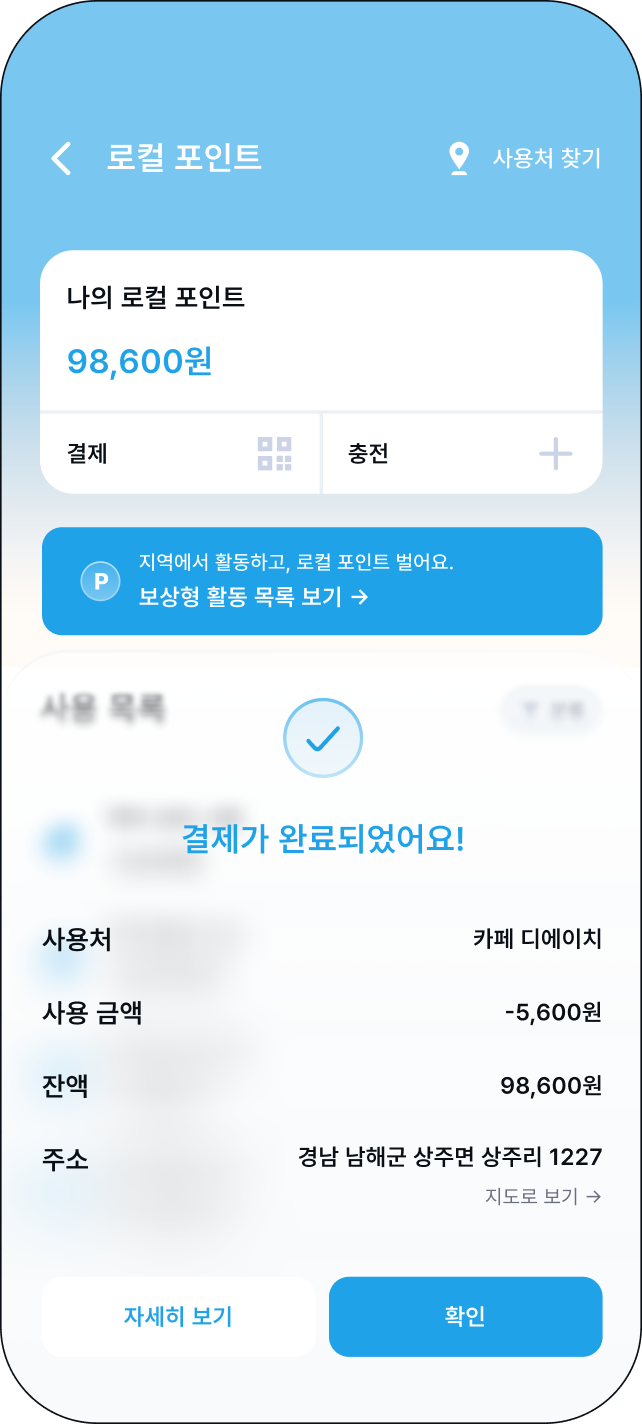Open 지도로 보기 map link
The width and height of the screenshot is (642, 1424).
(x=543, y=1196)
